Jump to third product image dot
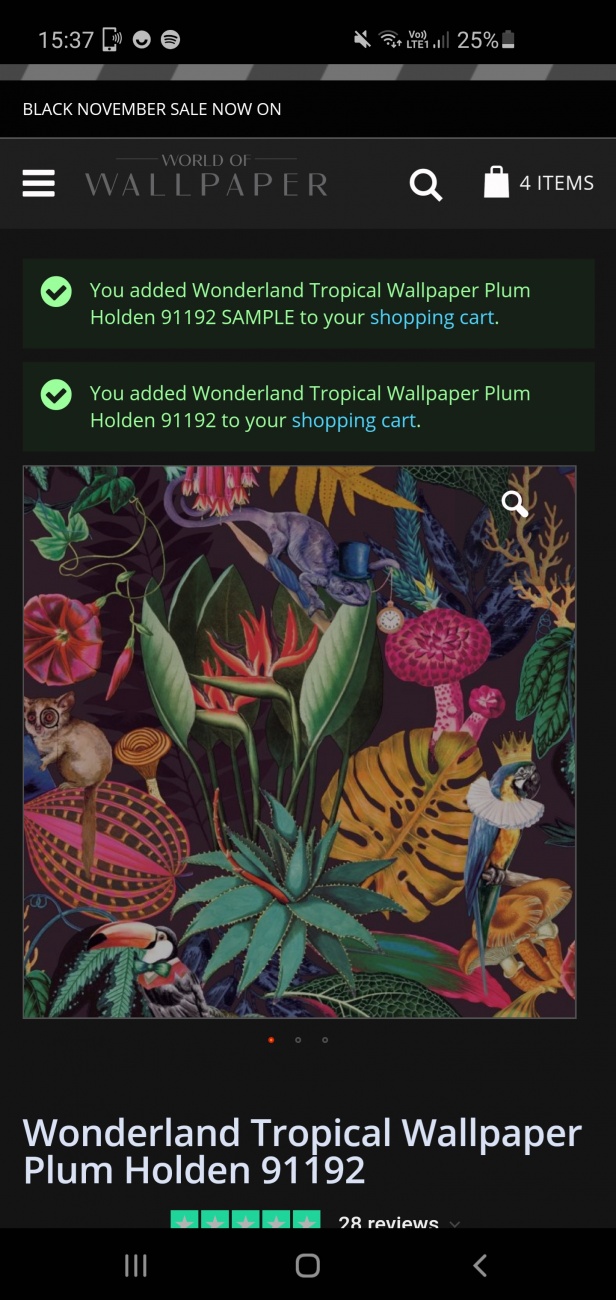Viewport: 616px width, 1300px height. 325,1040
